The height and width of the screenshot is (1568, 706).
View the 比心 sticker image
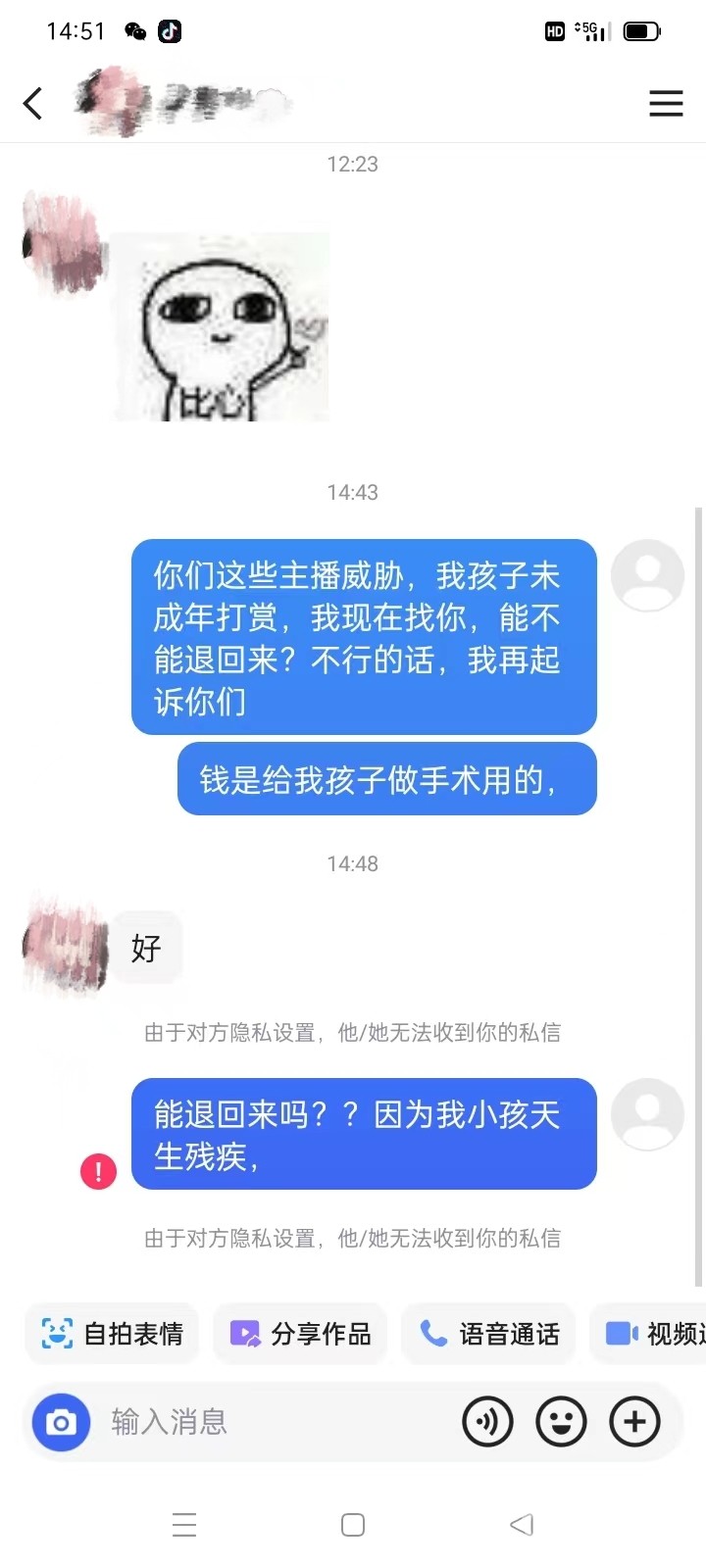coord(223,328)
